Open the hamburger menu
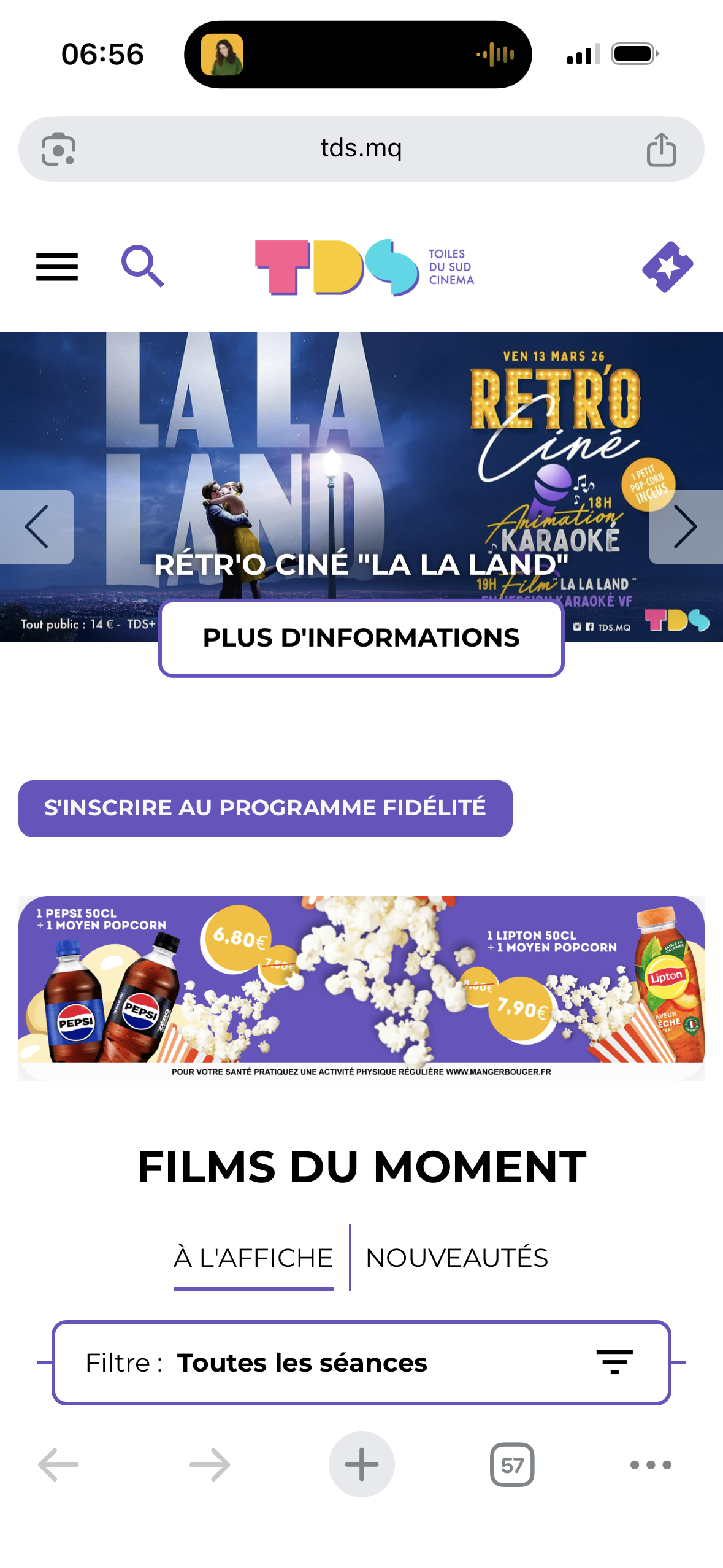 (57, 267)
